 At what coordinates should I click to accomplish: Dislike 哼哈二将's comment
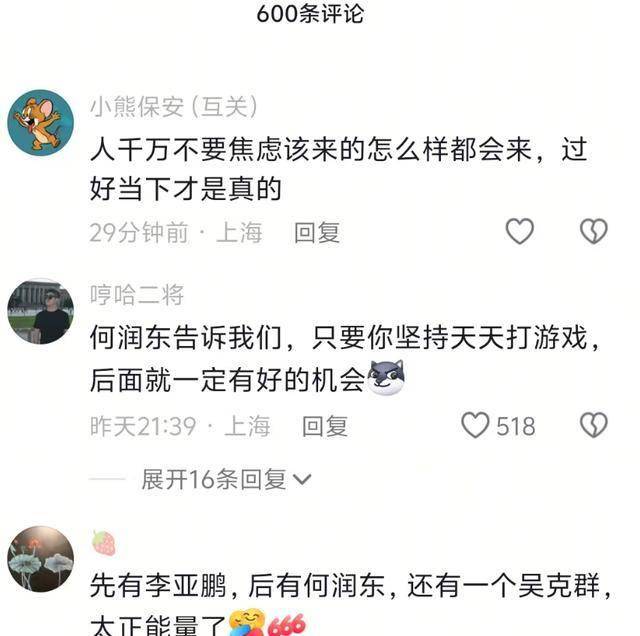pos(594,425)
